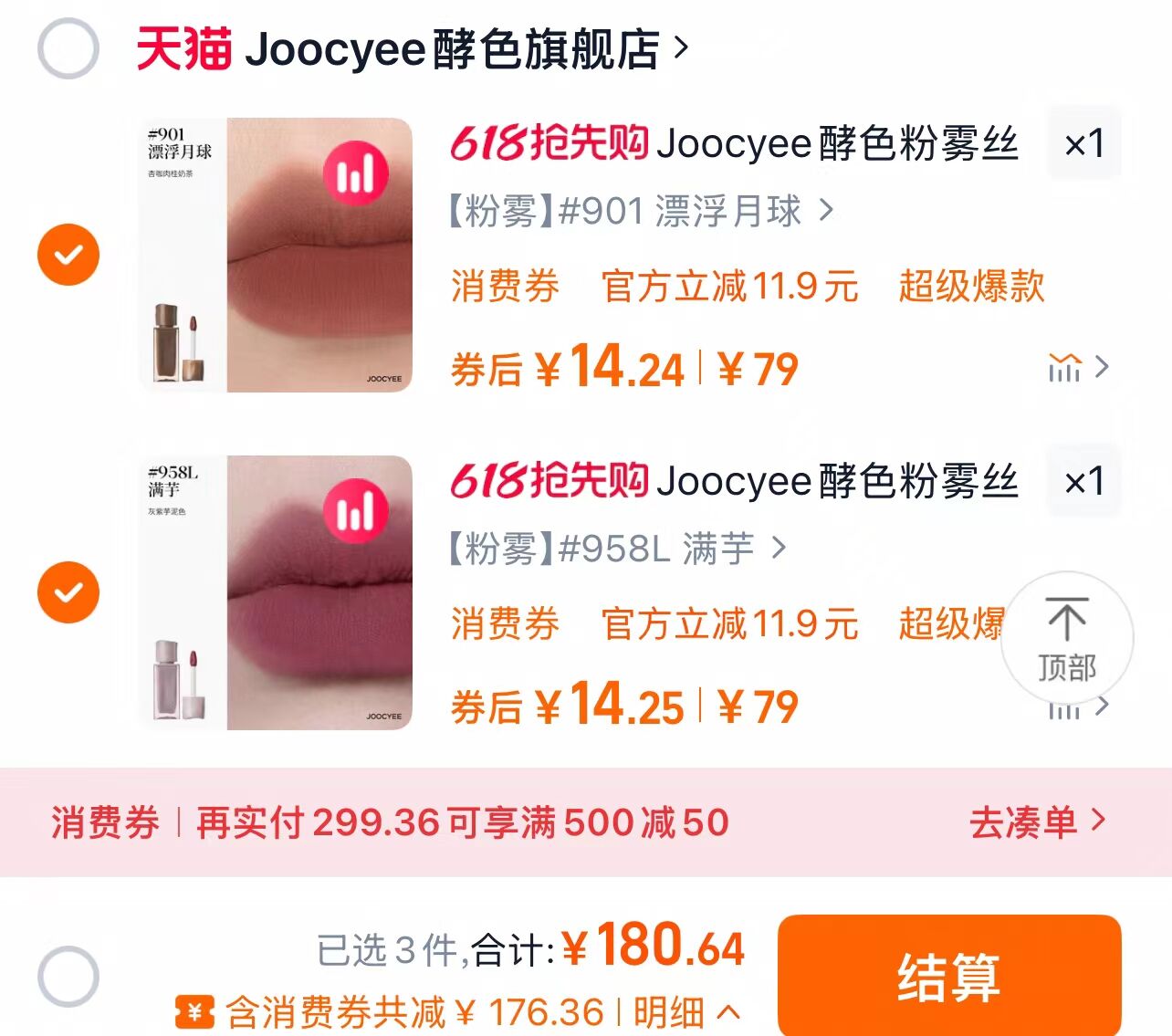Proceed to checkout with 结算
Image resolution: width=1172 pixels, height=1036 pixels.
click(x=948, y=977)
